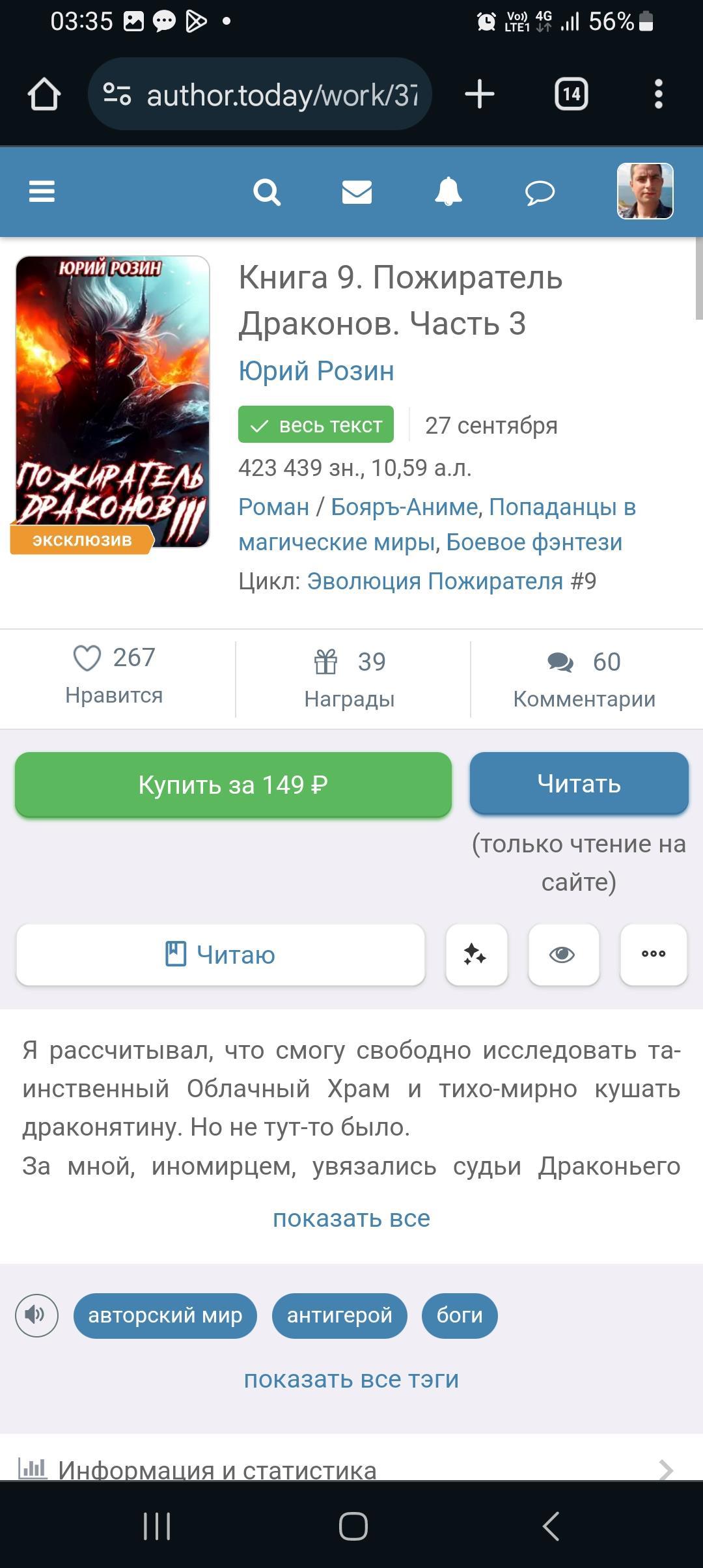Image resolution: width=703 pixels, height=1568 pixels.
Task: Buy the book via Купить за 149 ₽
Action: coord(233,785)
